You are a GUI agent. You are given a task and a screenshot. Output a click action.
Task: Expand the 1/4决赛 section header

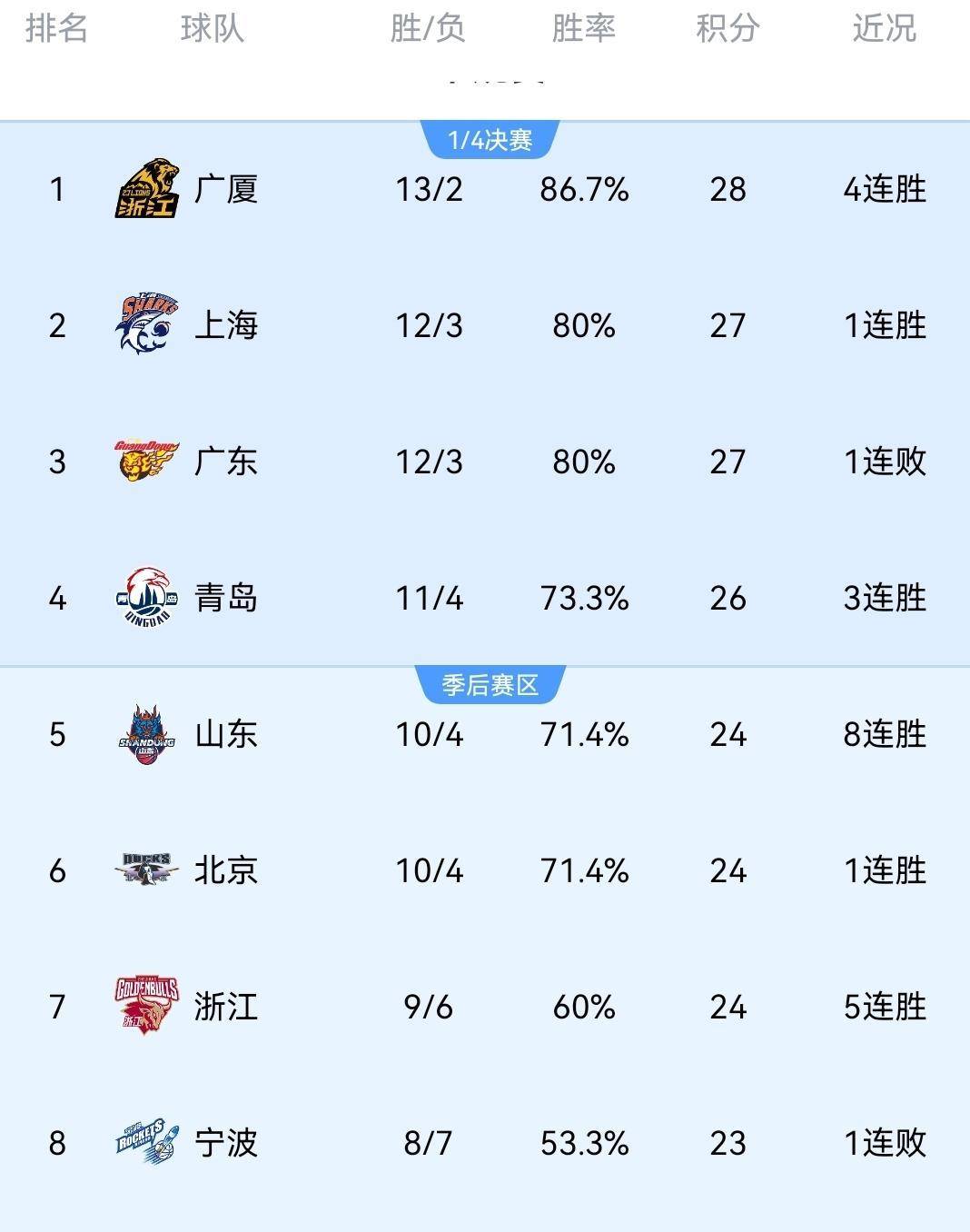[x=490, y=139]
